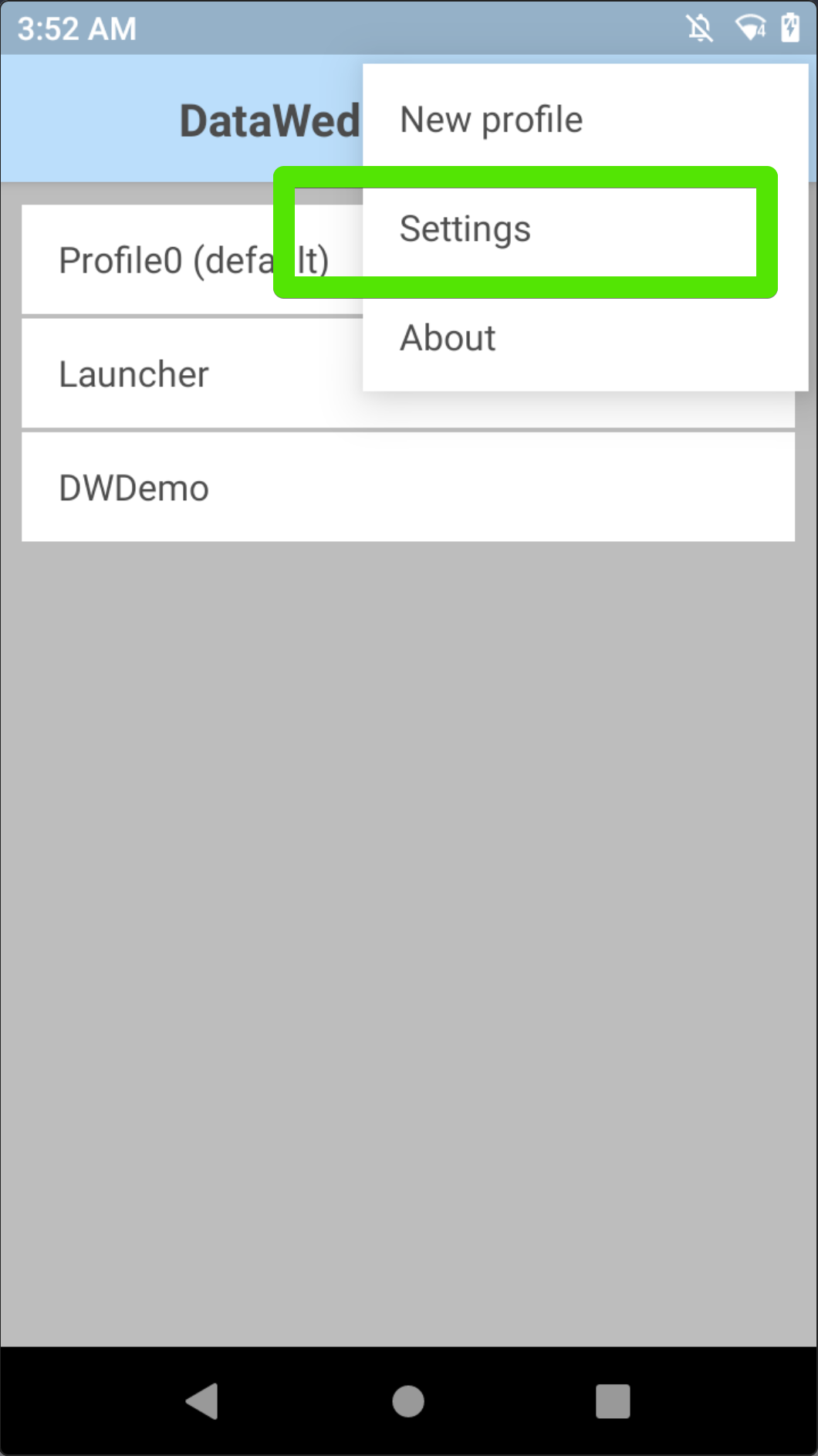Image resolution: width=818 pixels, height=1456 pixels.
Task: Open the recent apps view
Action: tap(613, 1400)
